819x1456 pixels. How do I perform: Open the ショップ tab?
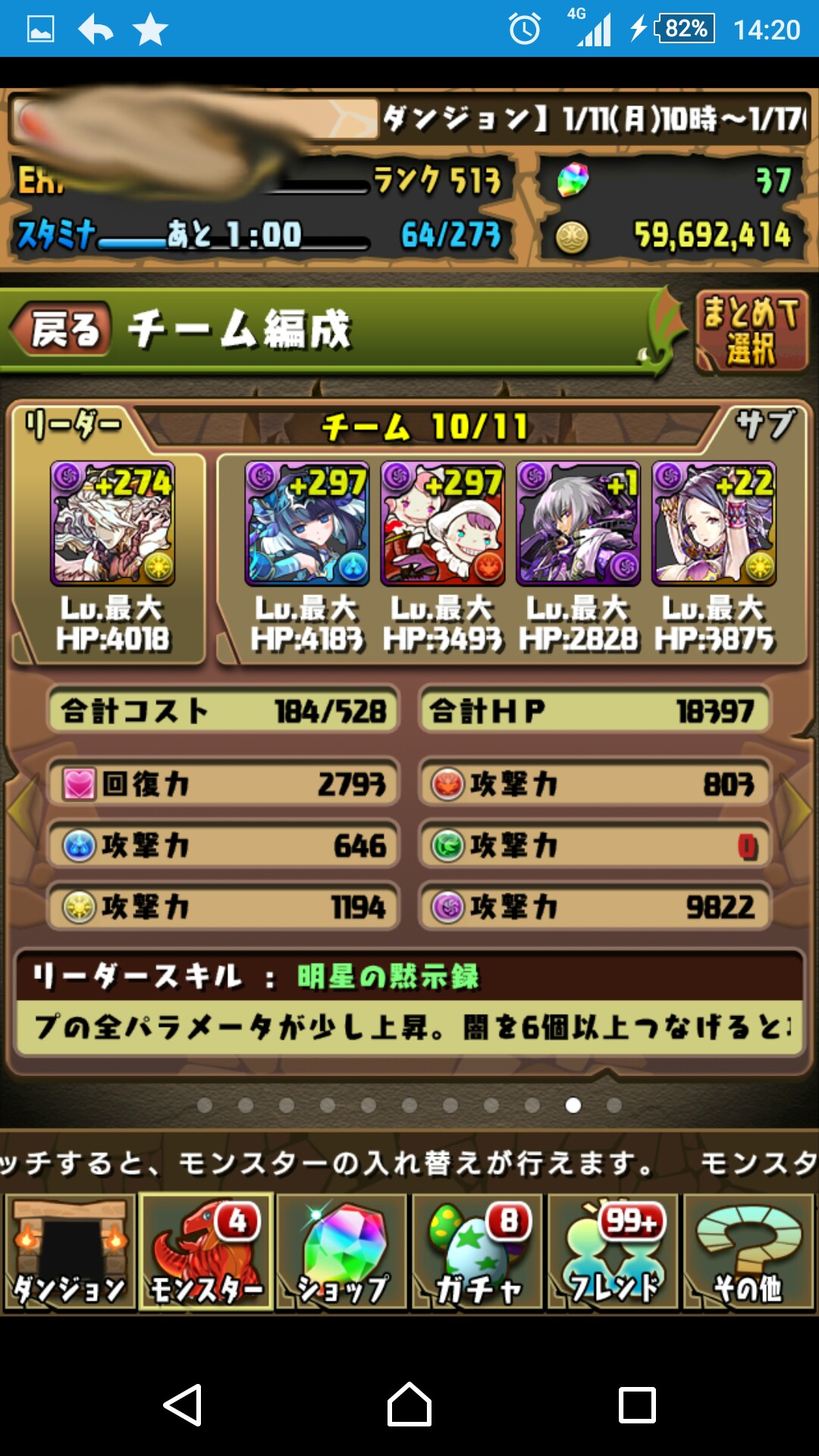point(342,1252)
